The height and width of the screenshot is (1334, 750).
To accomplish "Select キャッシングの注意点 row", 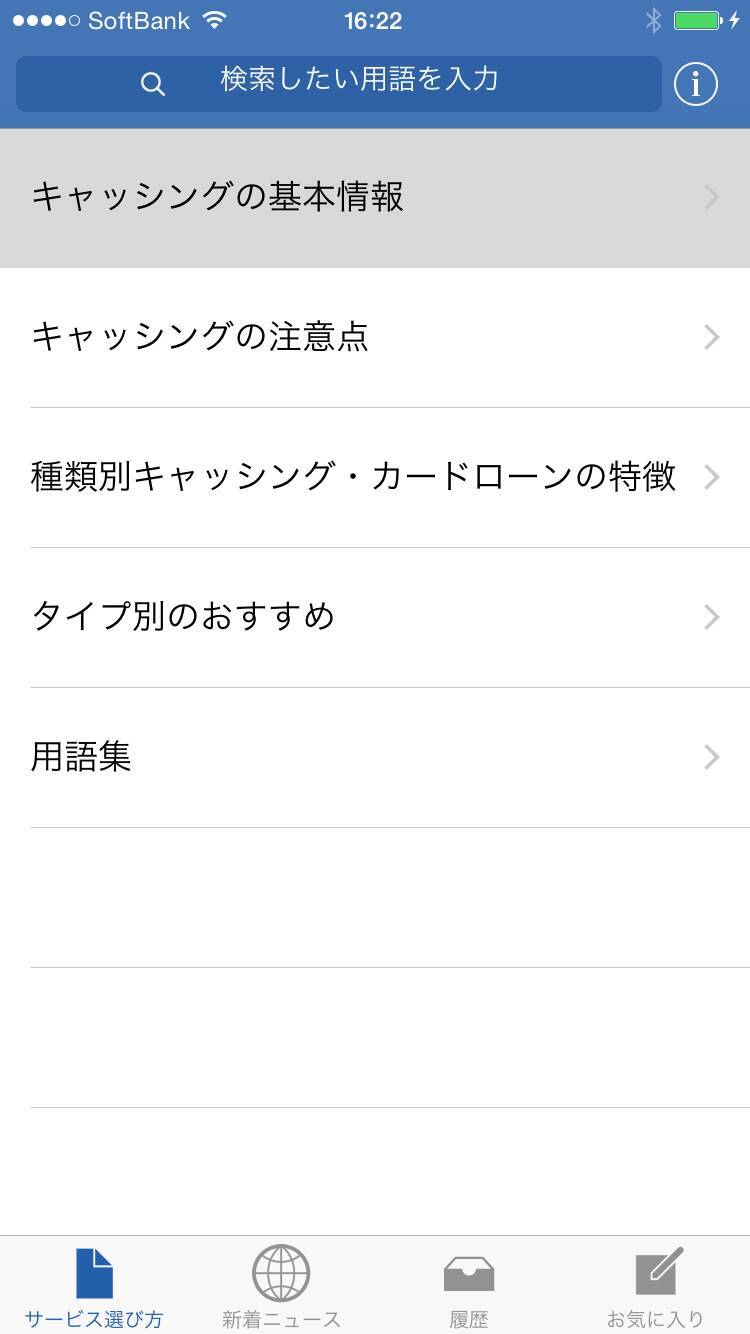I will [375, 337].
